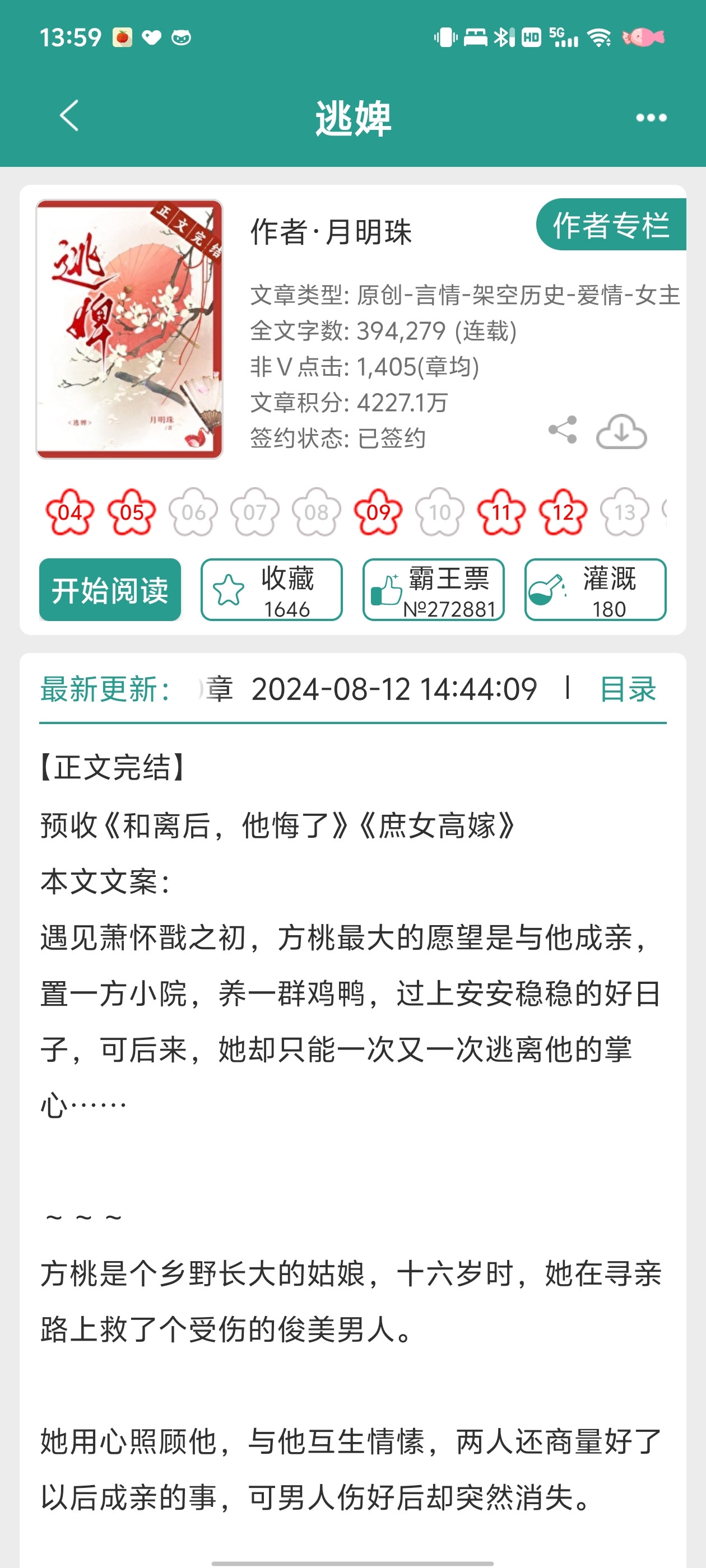Image resolution: width=706 pixels, height=1568 pixels.
Task: Open the 作者专栏 author column
Action: [x=612, y=226]
